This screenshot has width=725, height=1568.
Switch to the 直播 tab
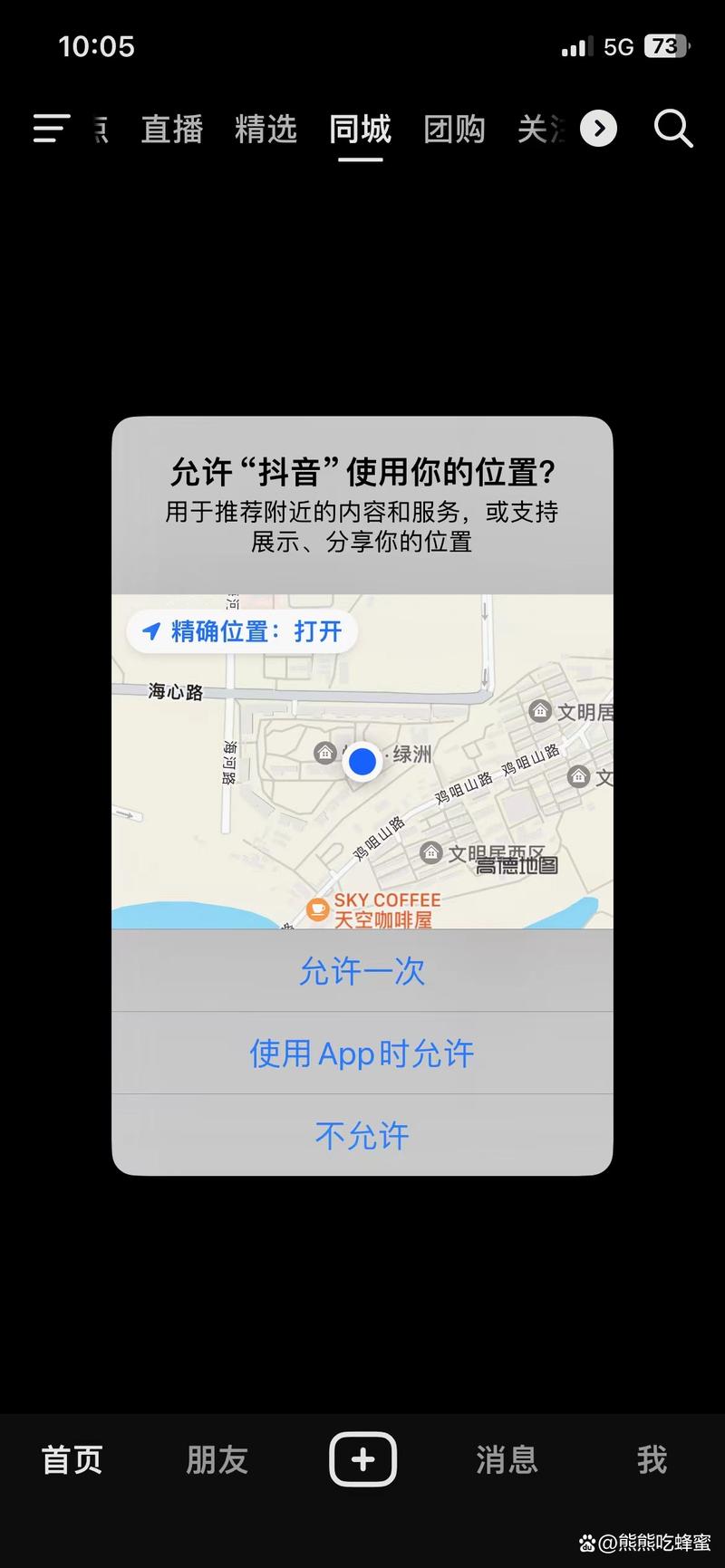(171, 130)
